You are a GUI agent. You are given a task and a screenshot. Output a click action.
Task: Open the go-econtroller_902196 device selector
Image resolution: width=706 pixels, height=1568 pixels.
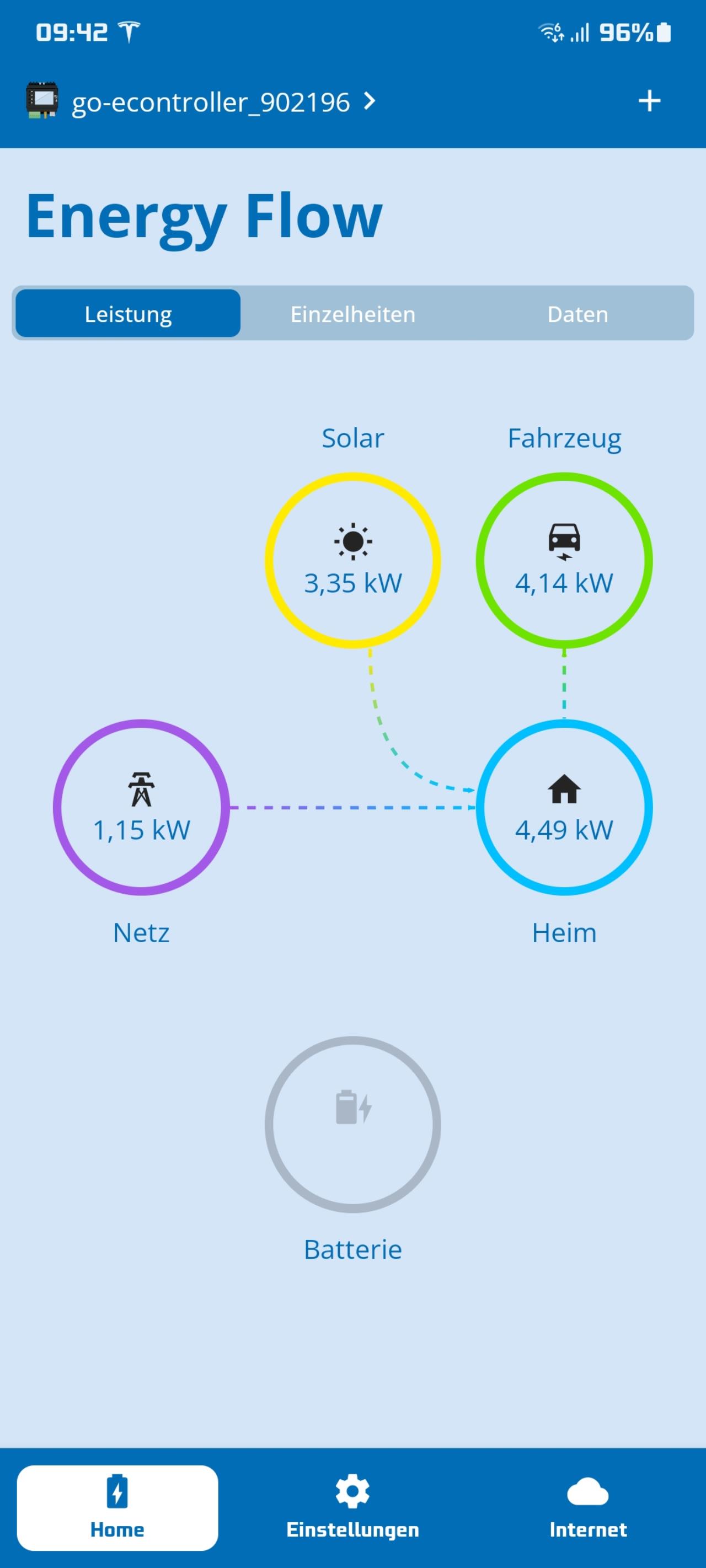pyautogui.click(x=201, y=101)
